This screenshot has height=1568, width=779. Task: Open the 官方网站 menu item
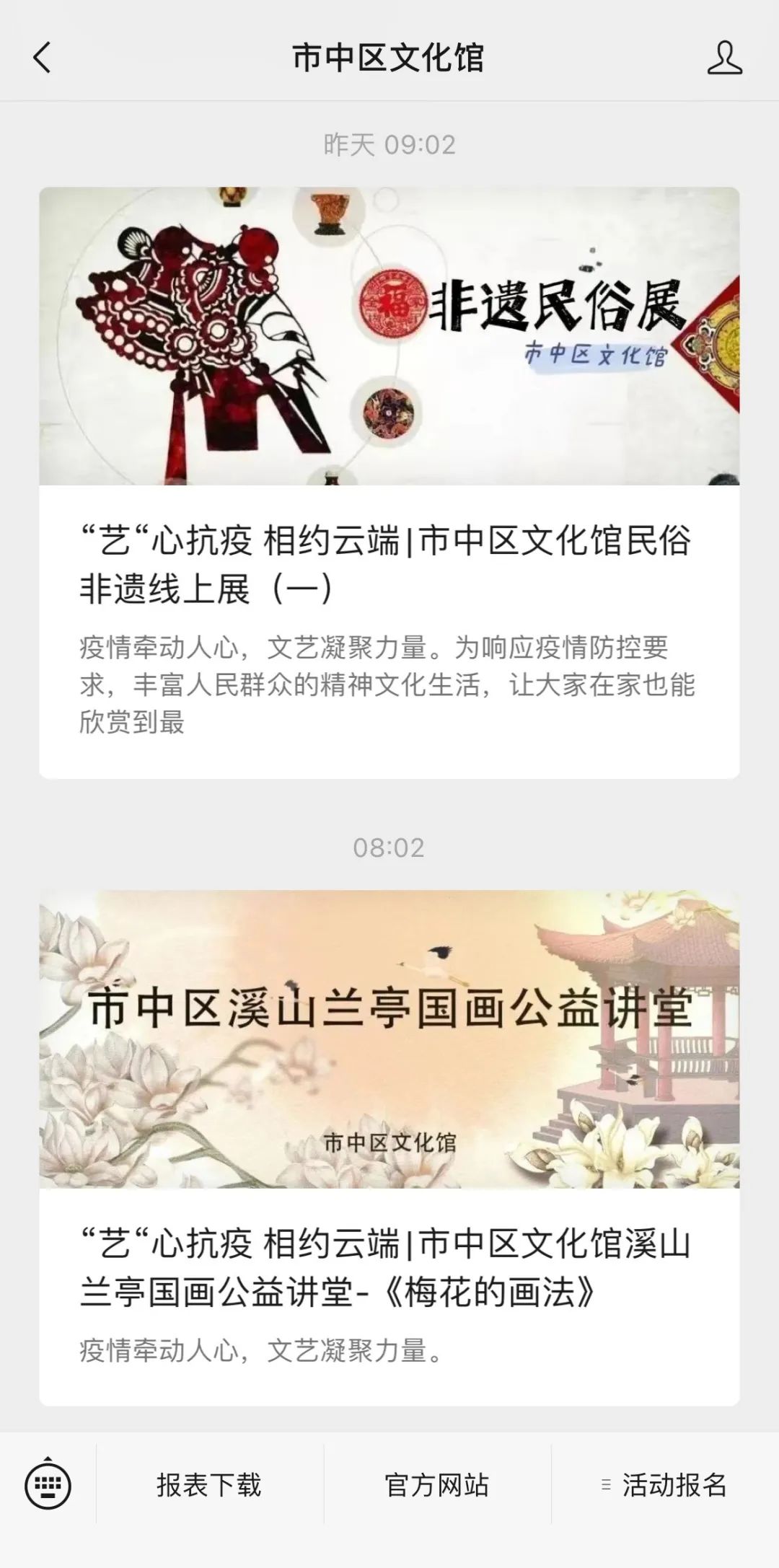[x=437, y=1486]
